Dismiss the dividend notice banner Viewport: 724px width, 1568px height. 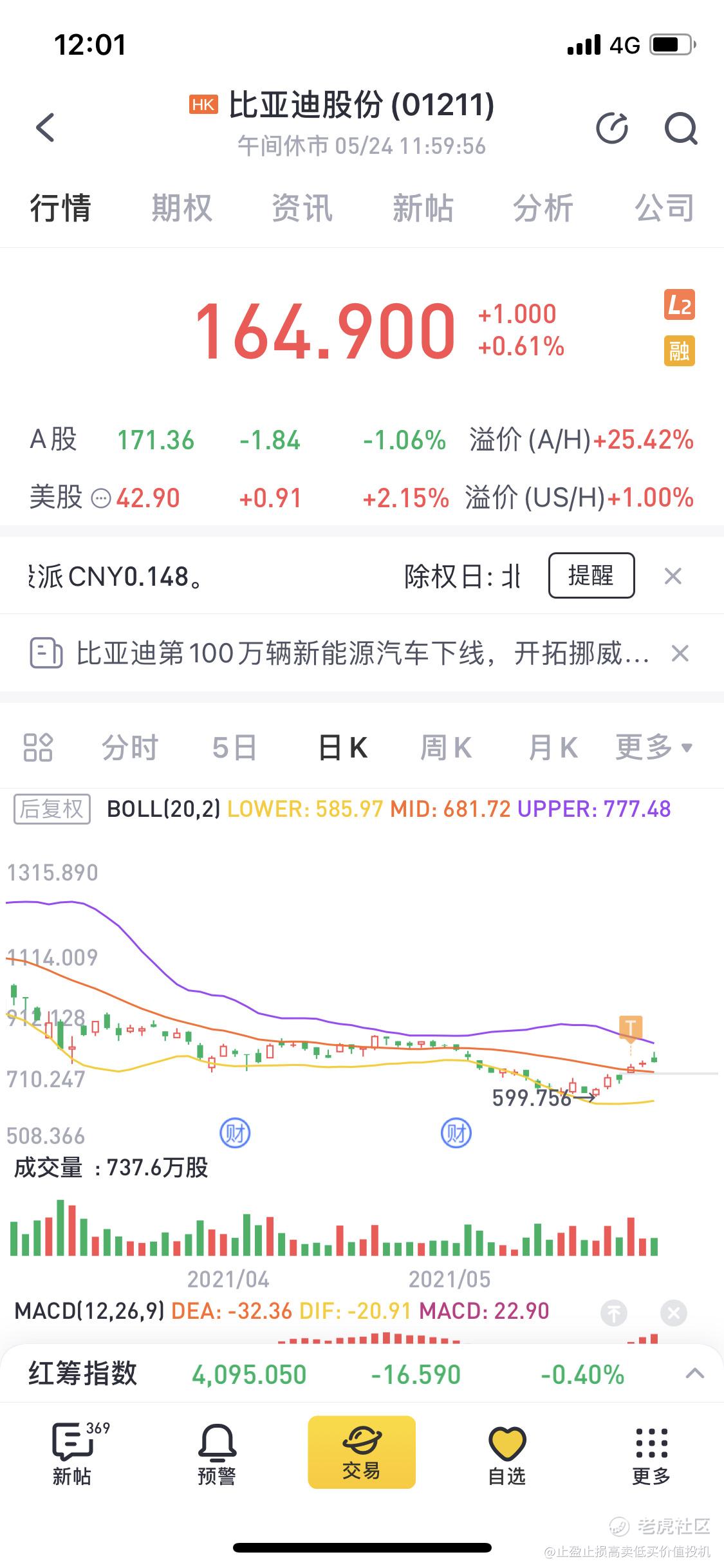pos(673,576)
